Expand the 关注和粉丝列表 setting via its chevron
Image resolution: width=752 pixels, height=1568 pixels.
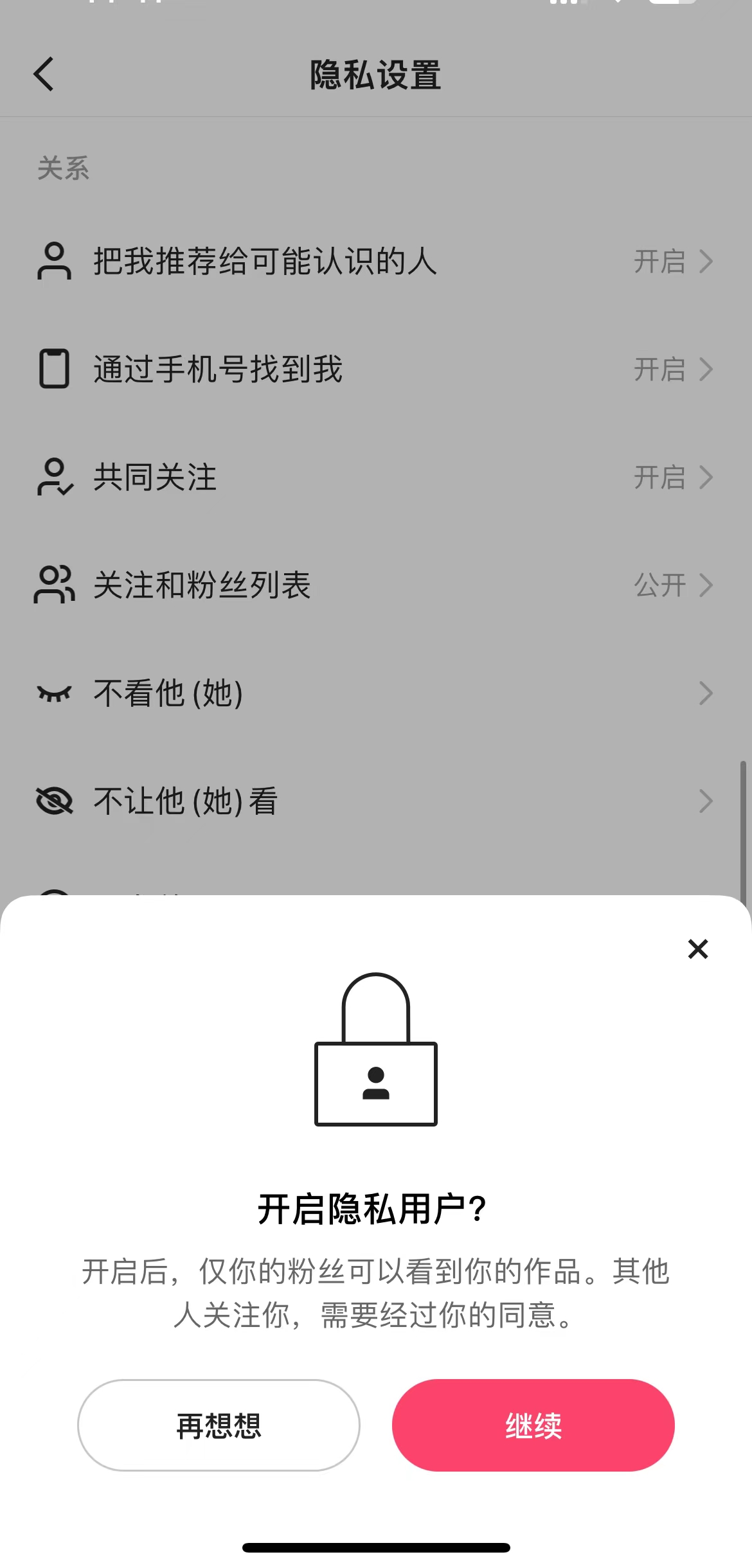point(706,585)
